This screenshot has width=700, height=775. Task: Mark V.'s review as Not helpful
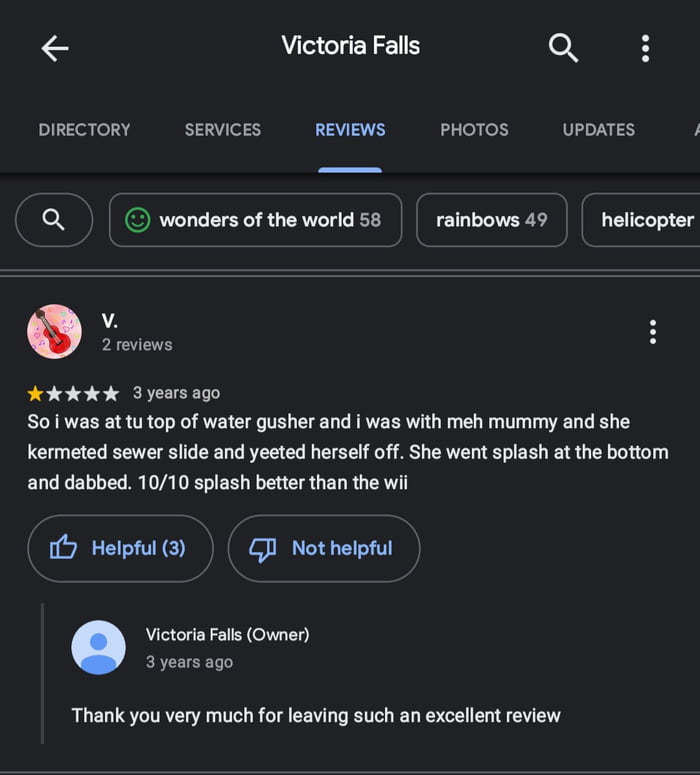323,548
